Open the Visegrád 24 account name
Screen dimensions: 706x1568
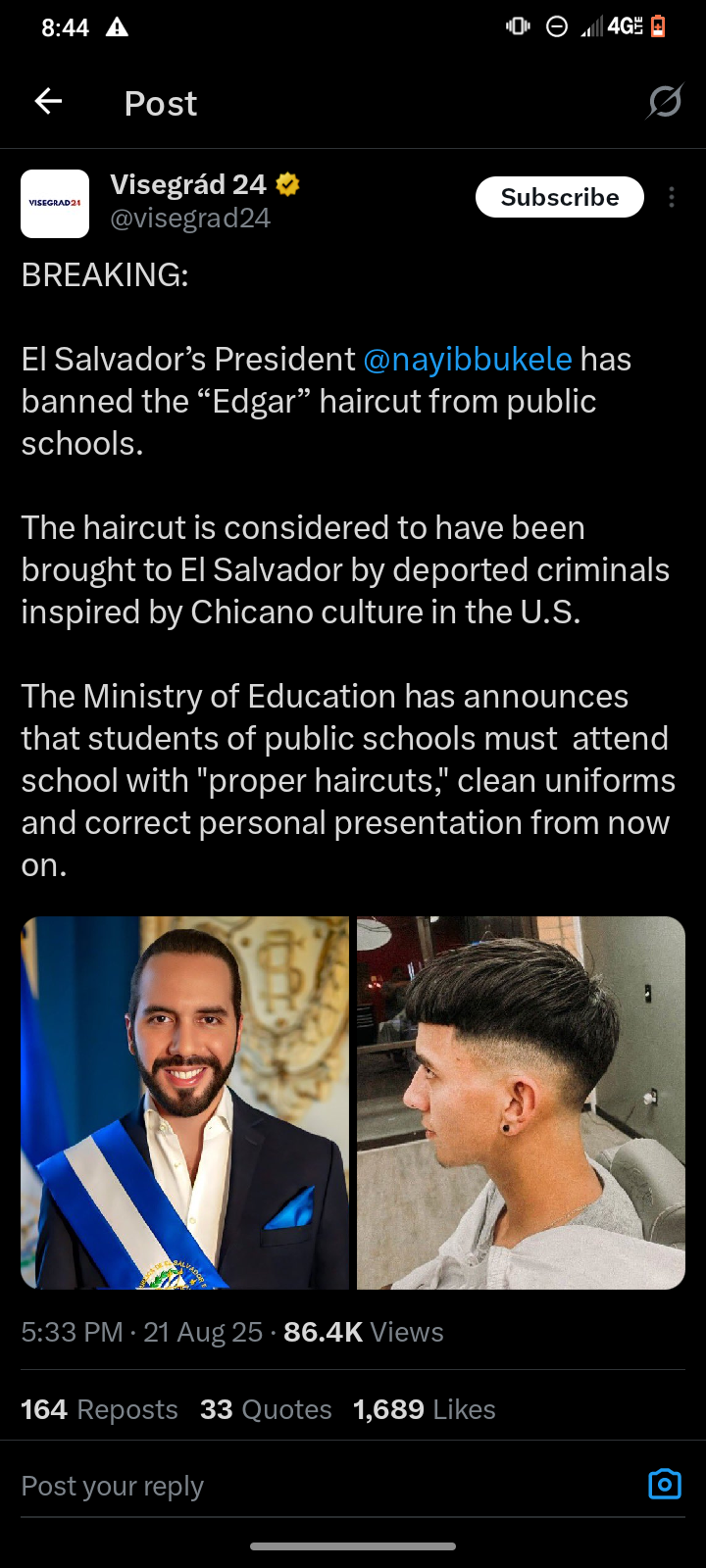[188, 184]
